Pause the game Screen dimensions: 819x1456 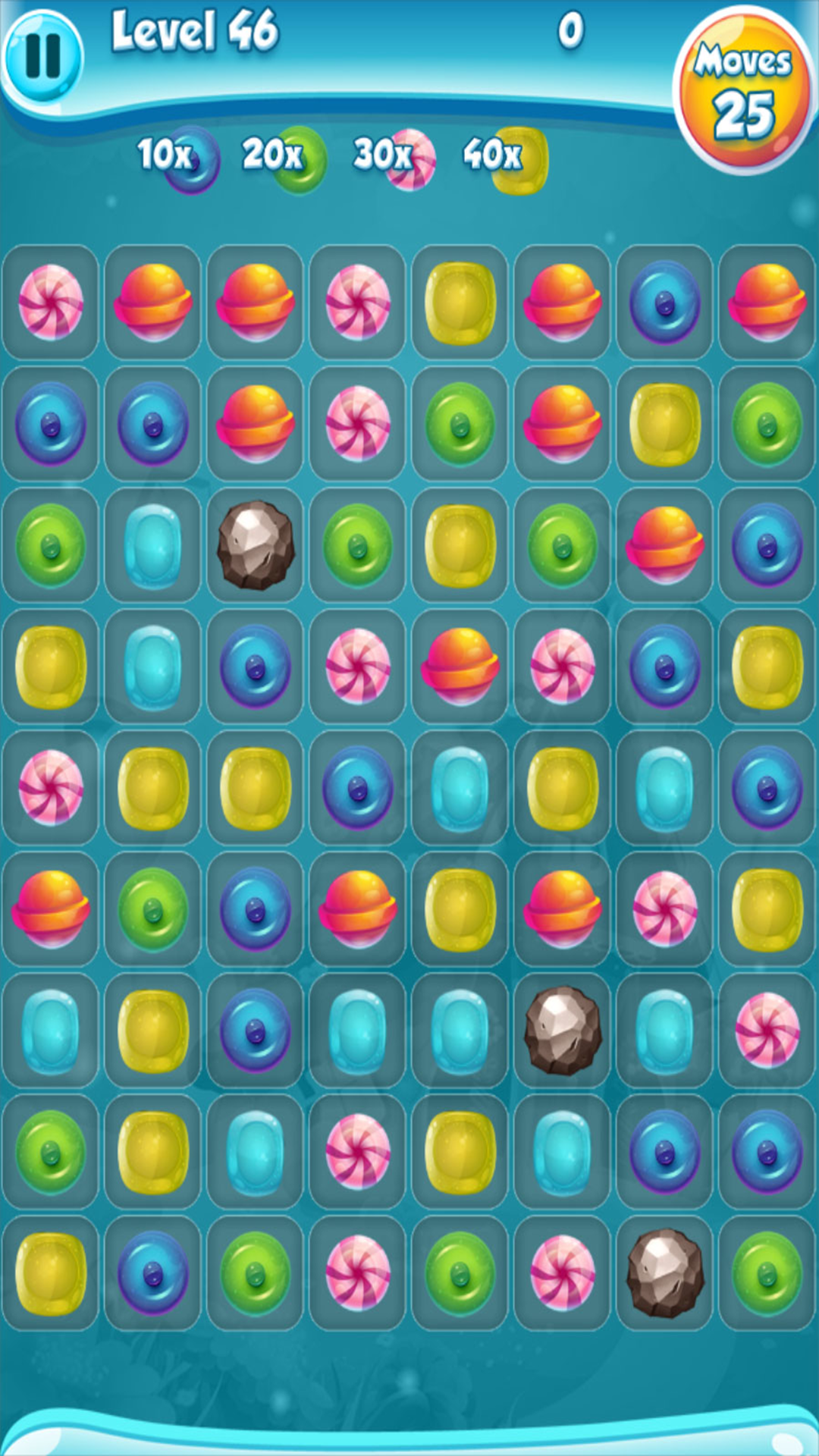pos(42,55)
